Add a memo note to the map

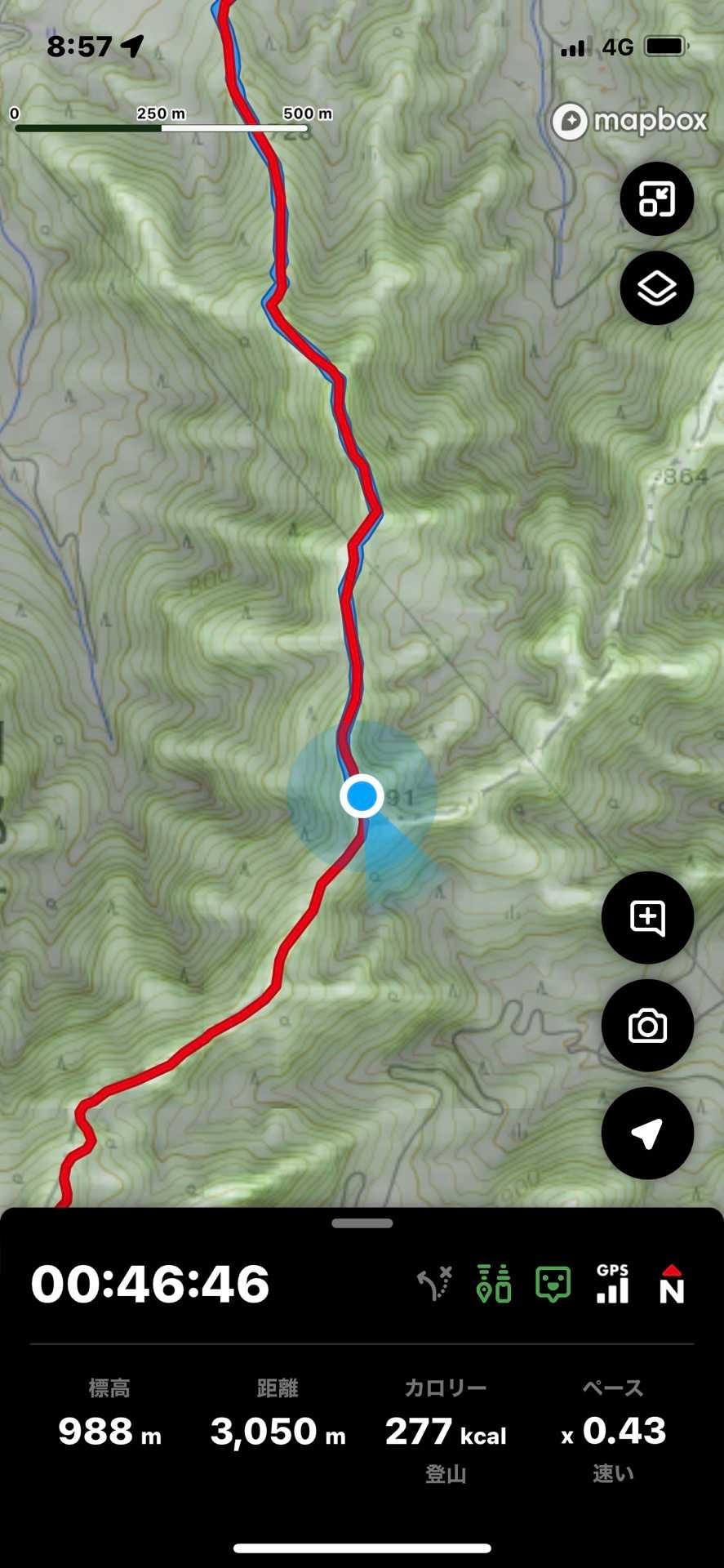point(647,918)
